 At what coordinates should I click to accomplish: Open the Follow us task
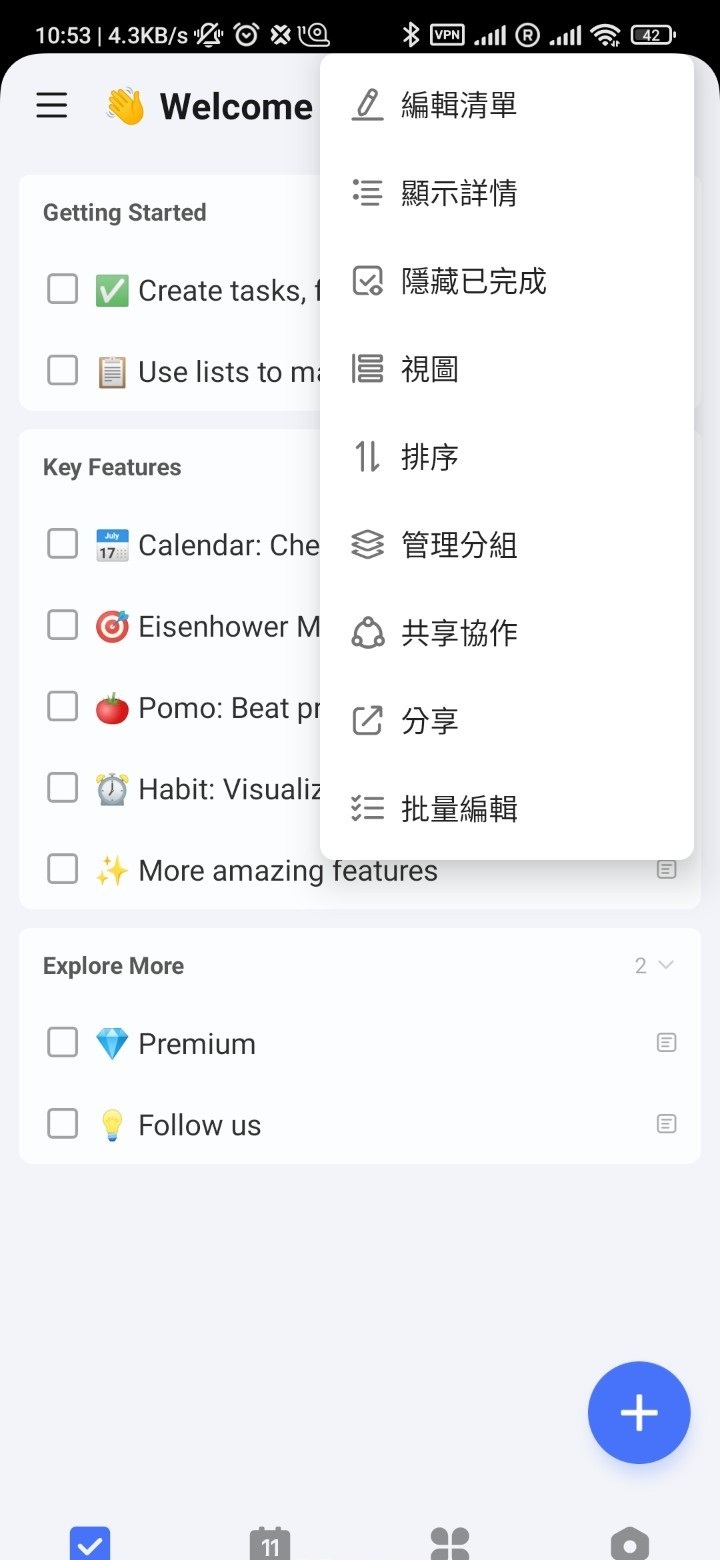click(200, 1125)
